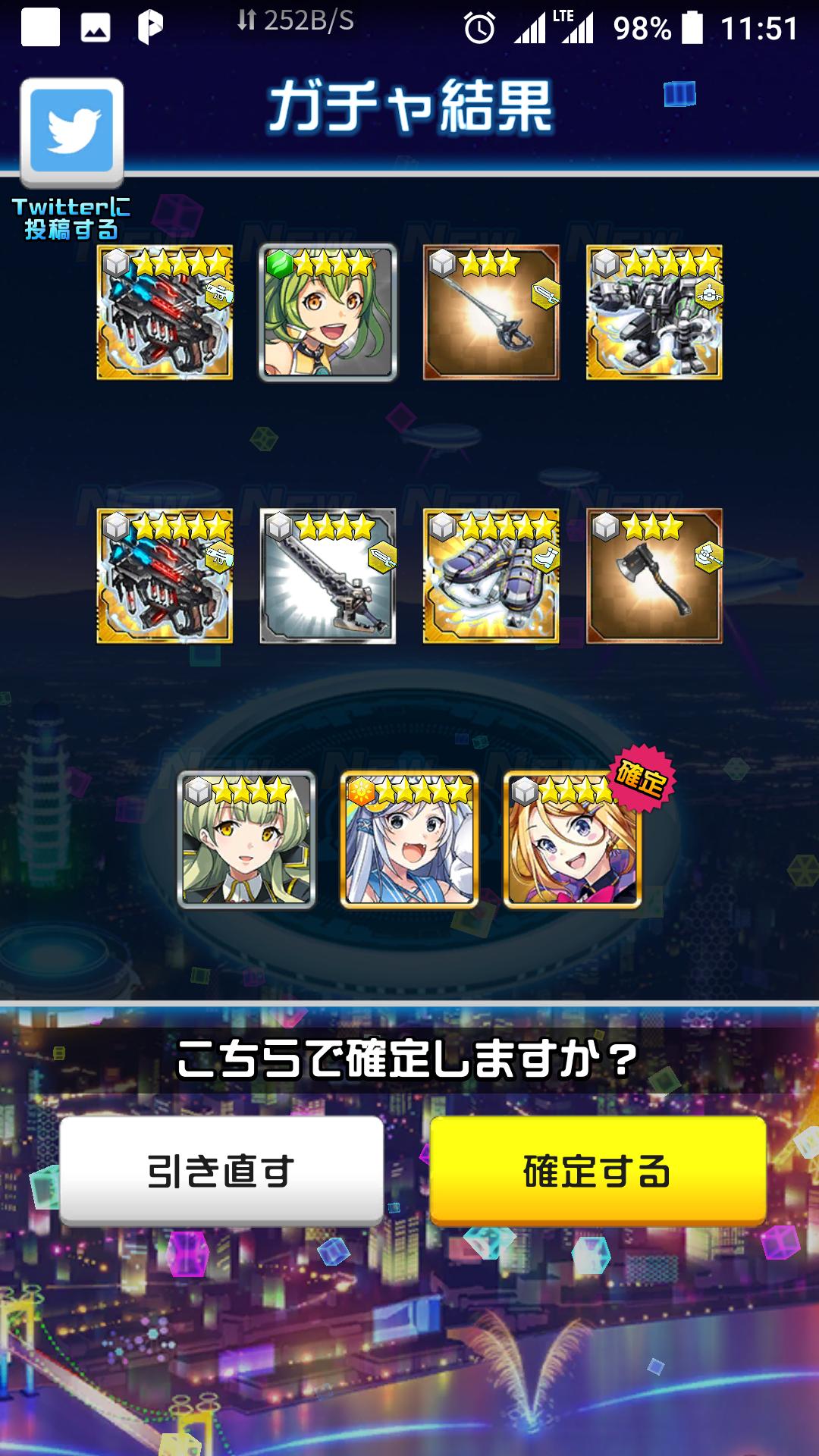Viewport: 819px width, 1456px height.
Task: Open the 4-star chainsaw sword item
Action: (x=328, y=576)
